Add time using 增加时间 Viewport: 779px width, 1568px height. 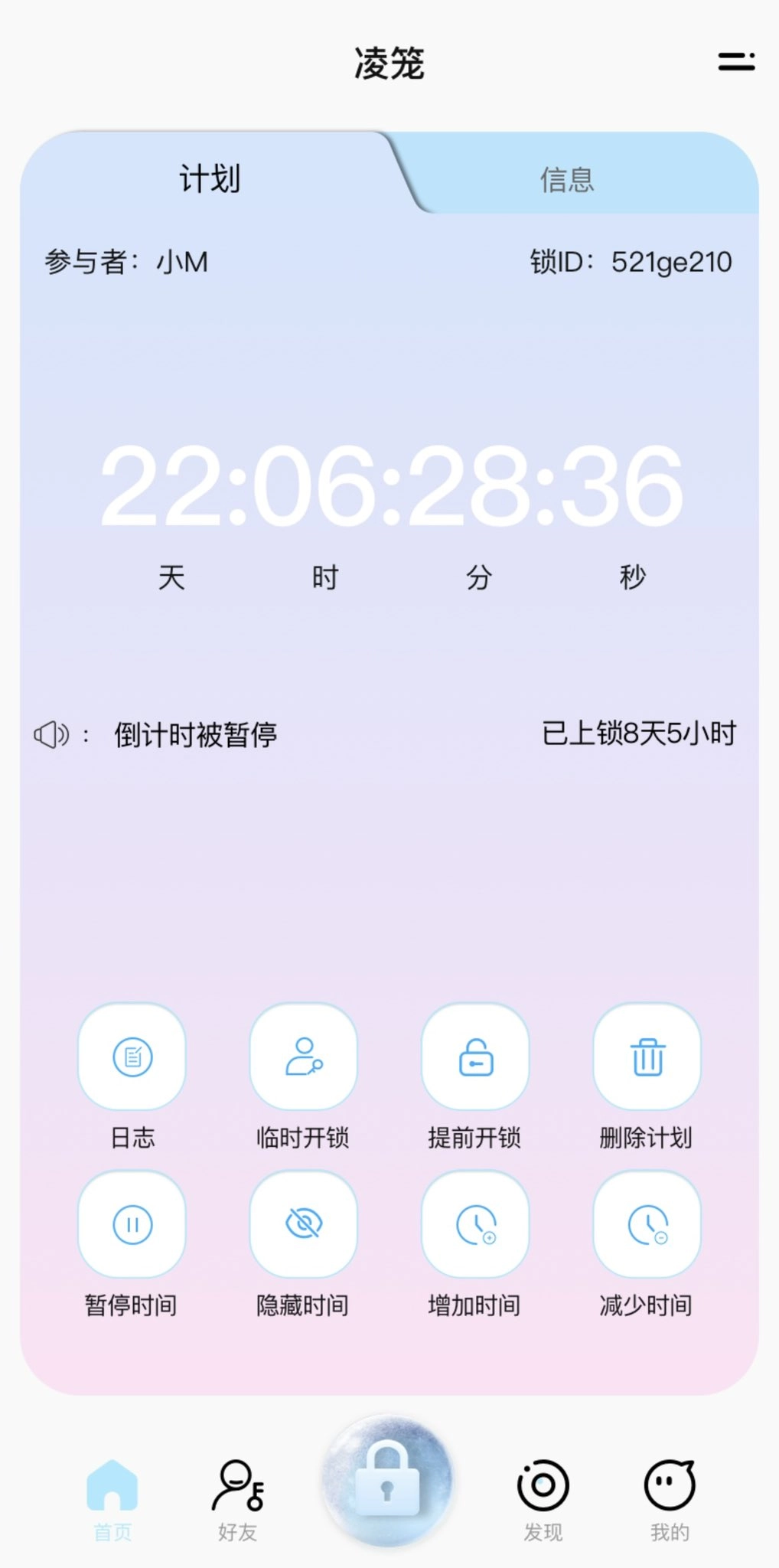click(x=475, y=1225)
